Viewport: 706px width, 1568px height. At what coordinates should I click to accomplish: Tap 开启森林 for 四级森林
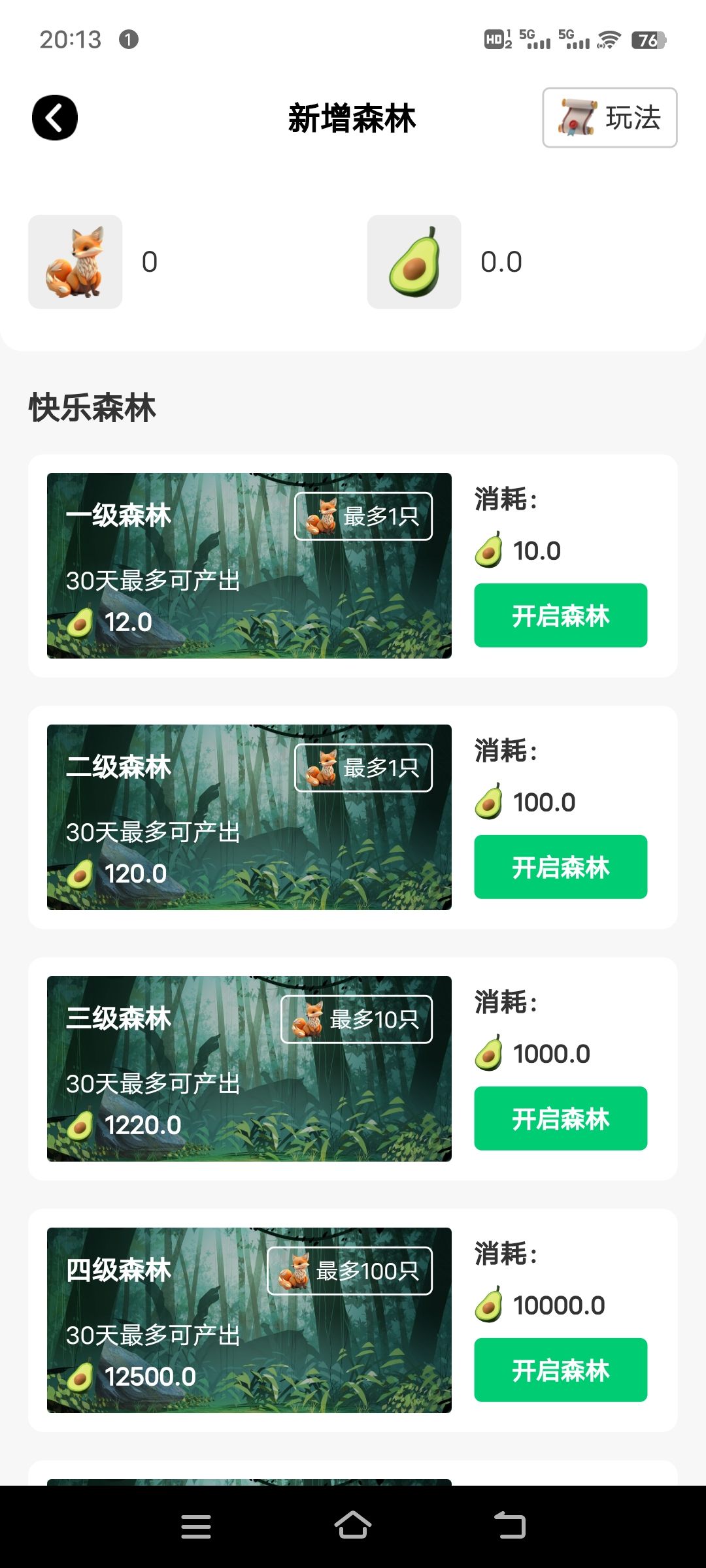pos(560,1370)
